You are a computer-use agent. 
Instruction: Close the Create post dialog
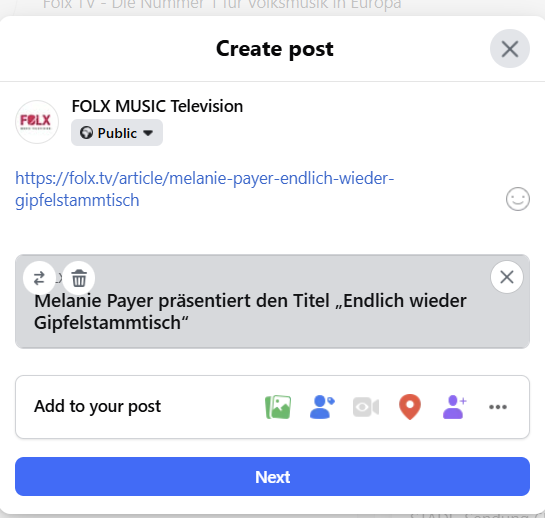(x=510, y=49)
